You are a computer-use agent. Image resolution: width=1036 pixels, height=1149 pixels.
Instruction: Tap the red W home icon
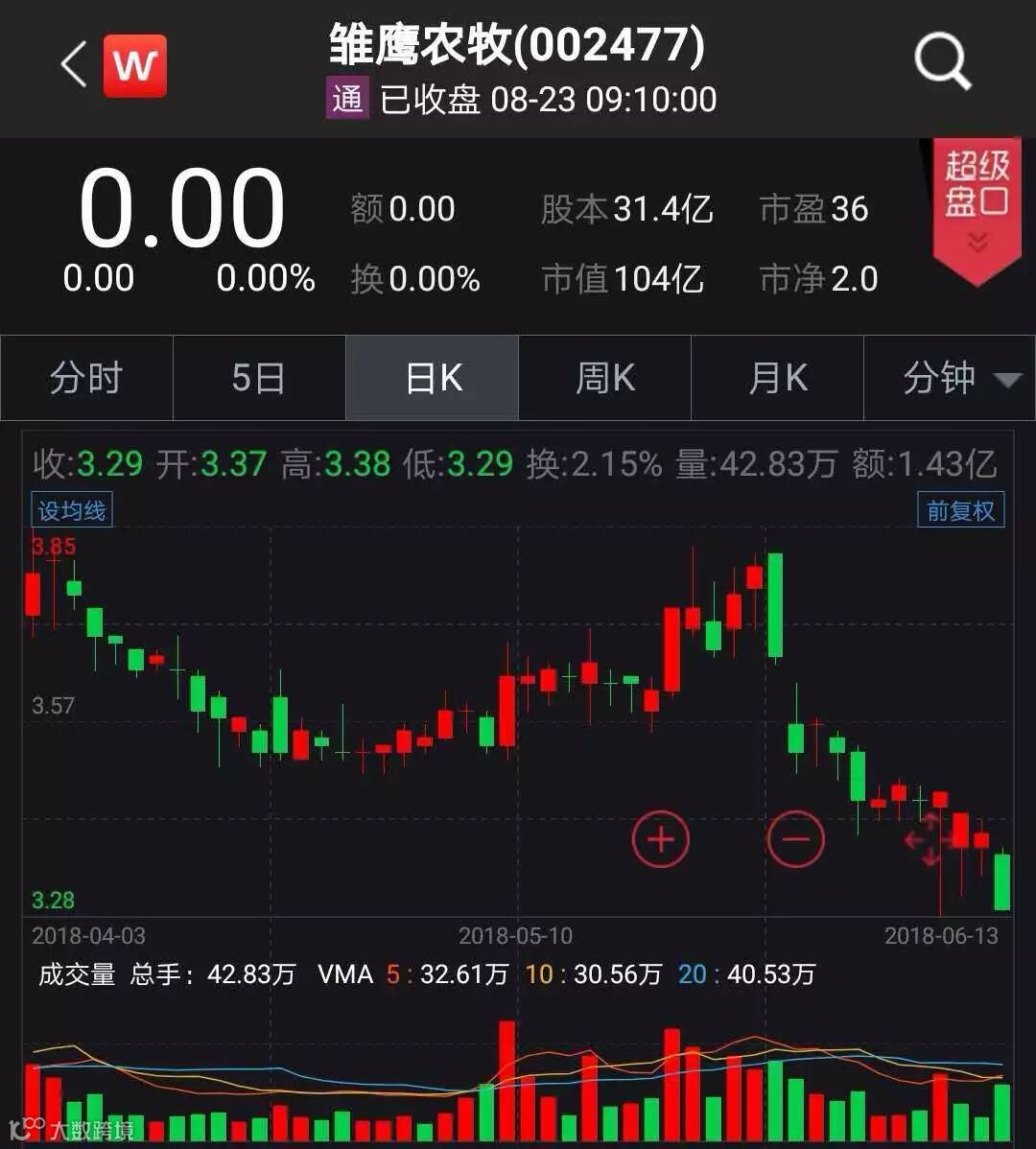tap(134, 65)
